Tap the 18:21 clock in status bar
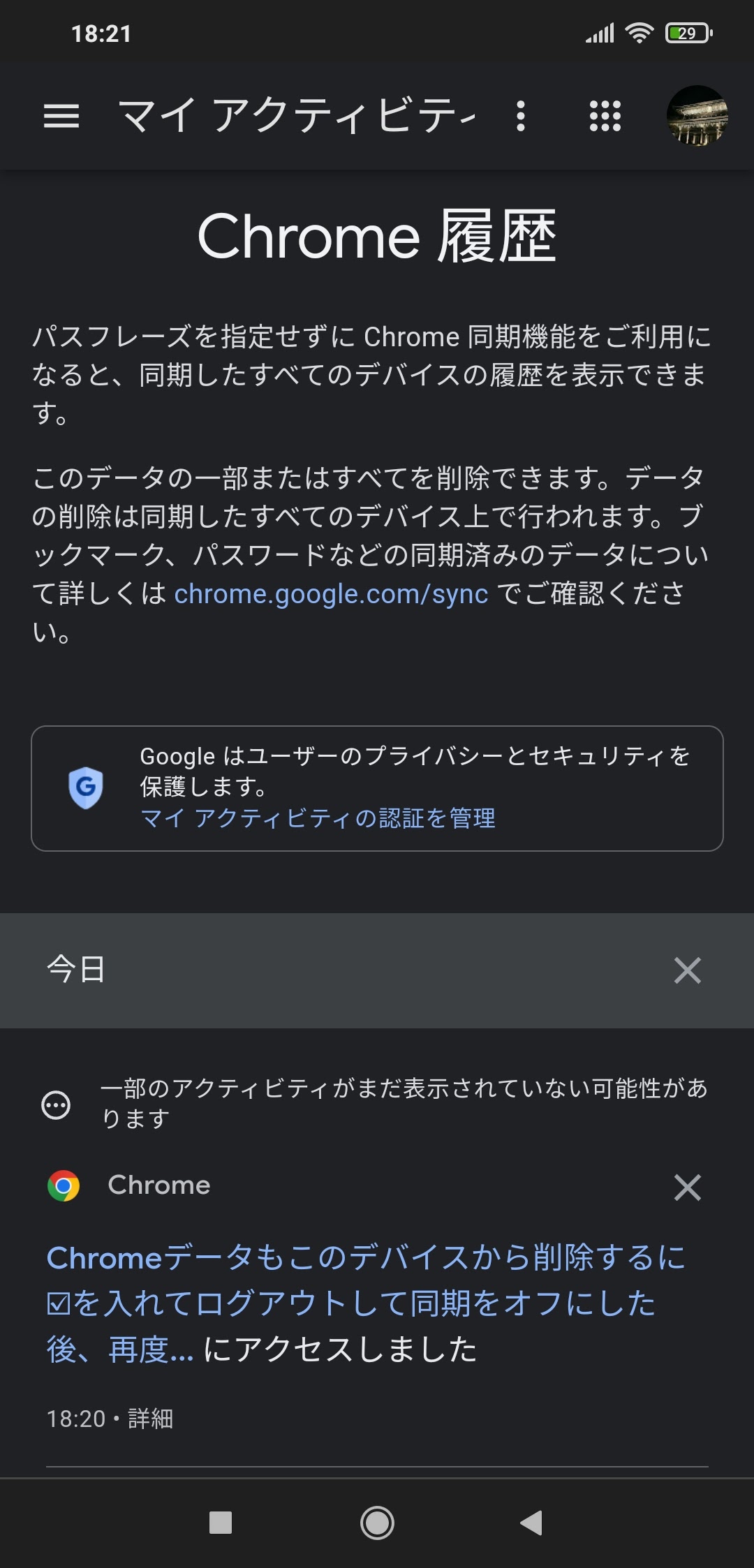754x1568 pixels. point(101,33)
